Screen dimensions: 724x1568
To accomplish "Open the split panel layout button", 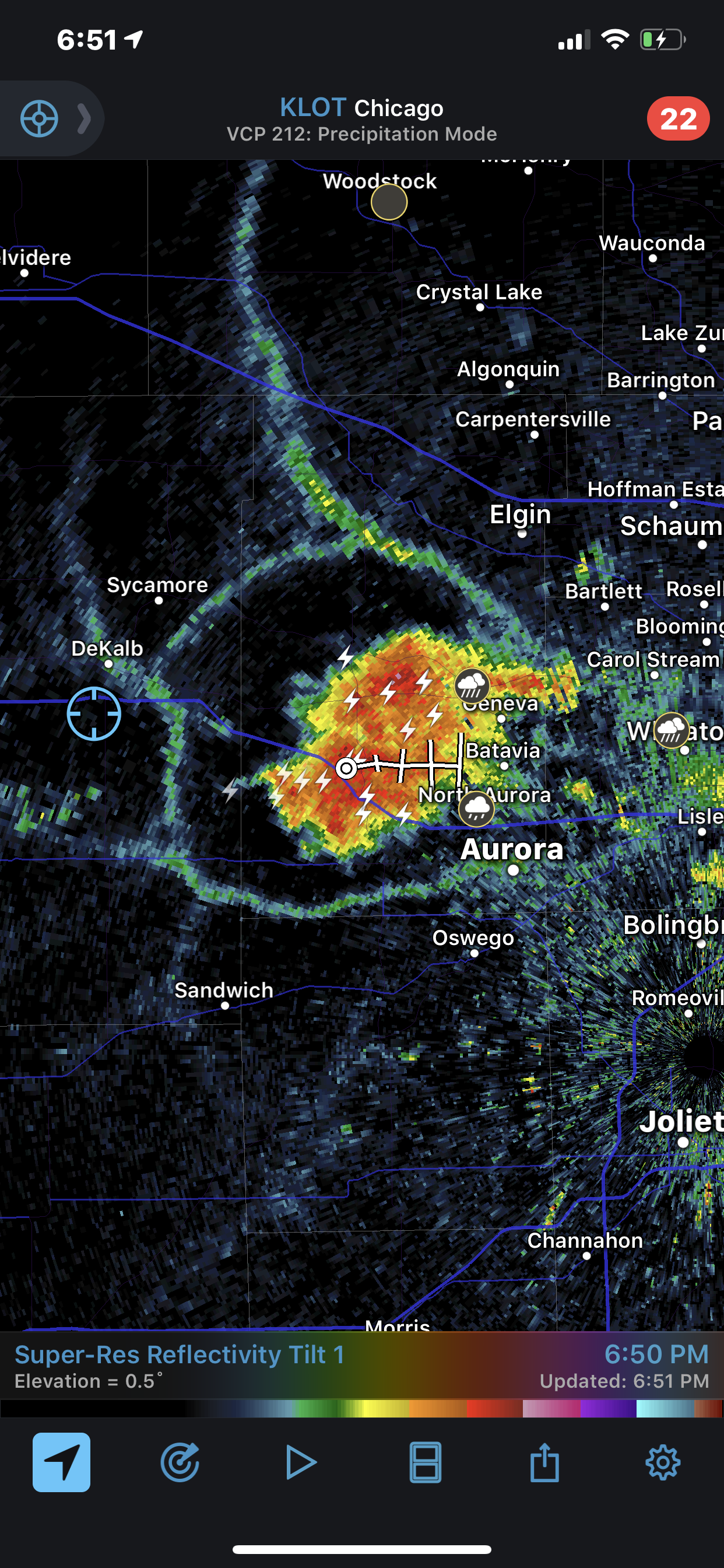I will tap(426, 1462).
